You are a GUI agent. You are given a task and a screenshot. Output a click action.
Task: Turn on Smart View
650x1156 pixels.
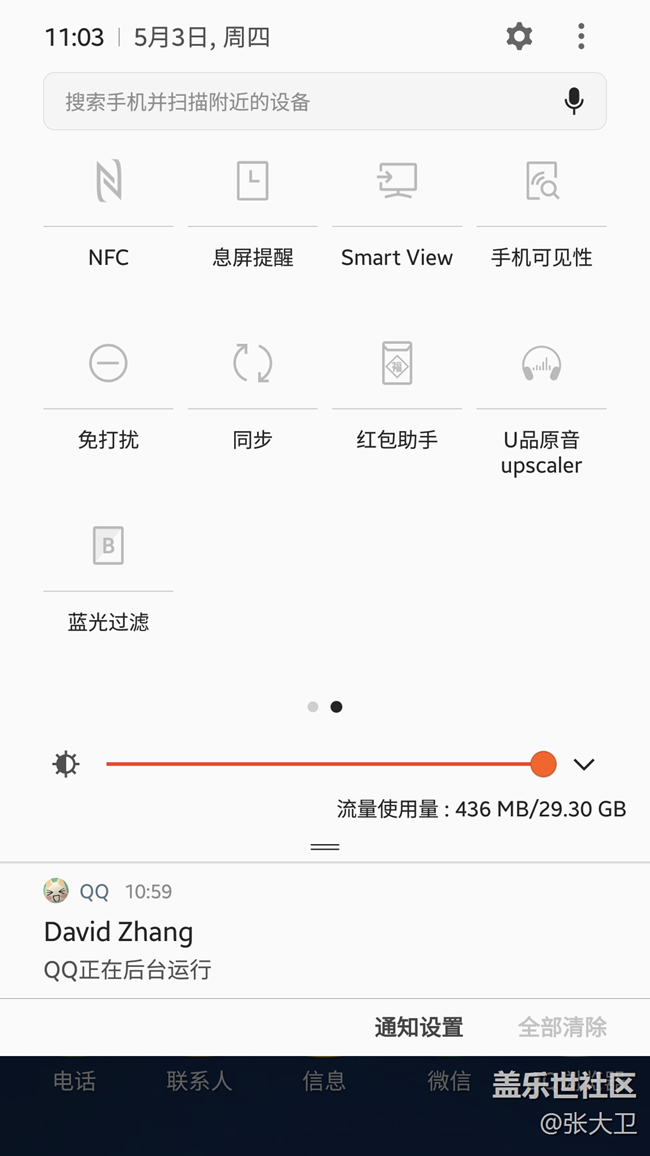pos(397,182)
